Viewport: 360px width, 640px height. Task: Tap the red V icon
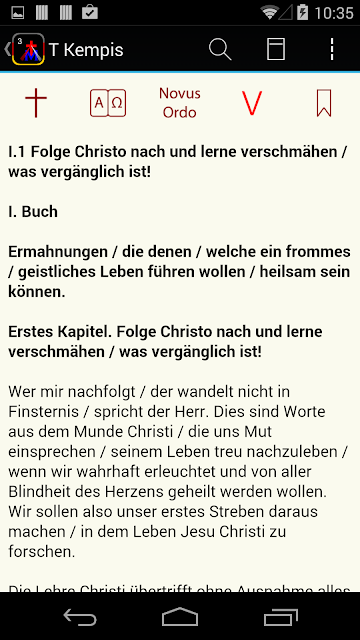(x=252, y=103)
